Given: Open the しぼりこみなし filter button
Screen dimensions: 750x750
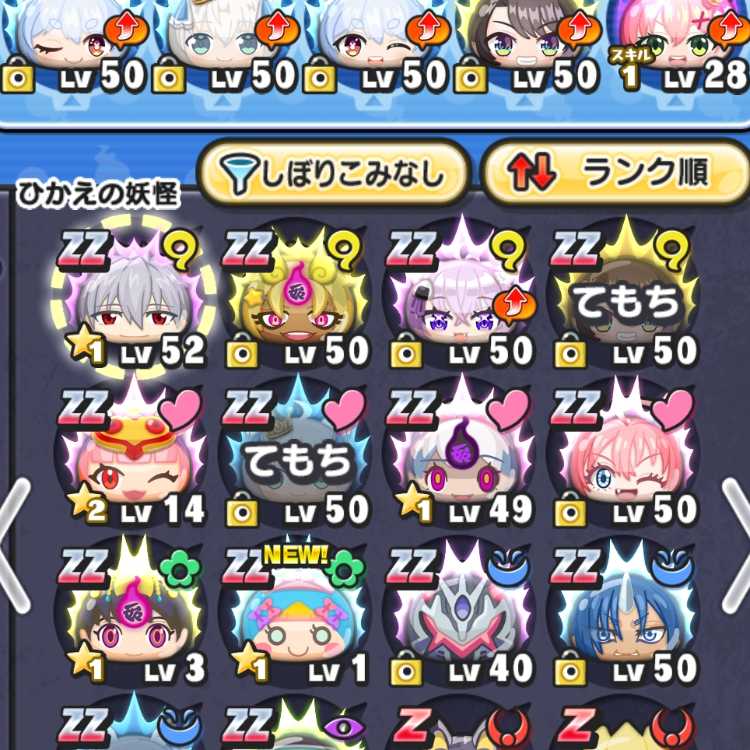Looking at the screenshot, I should coord(333,174).
